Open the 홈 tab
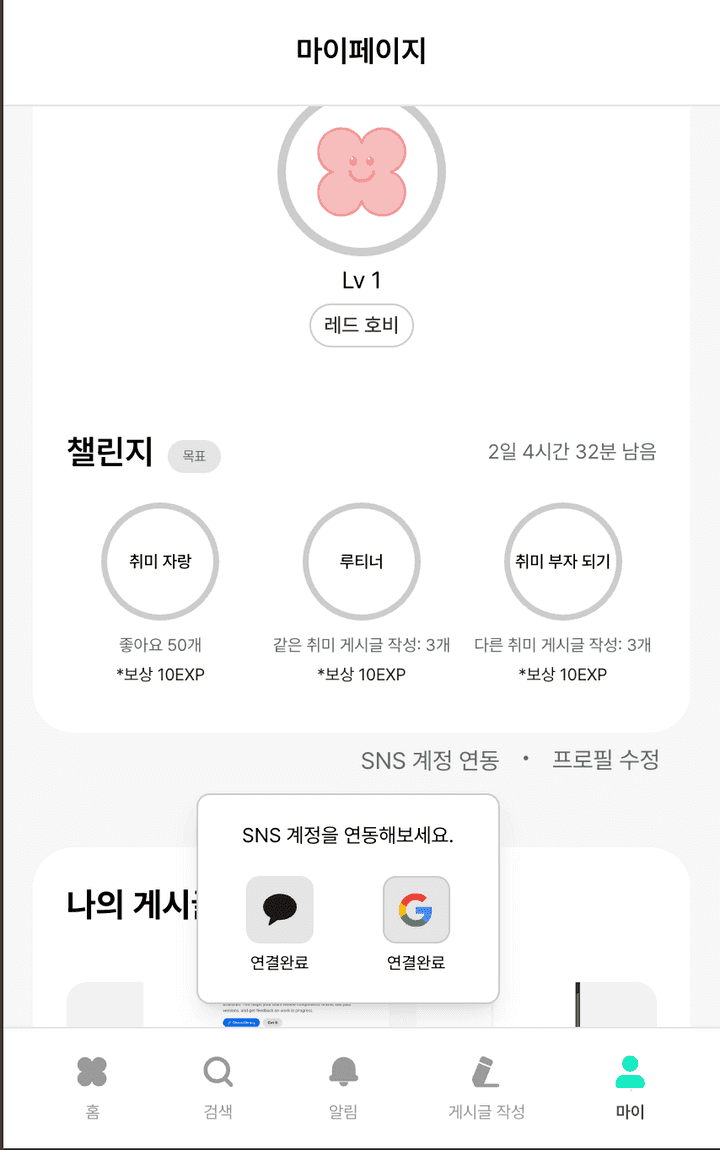Screen dimensions: 720x1150 coord(92,1086)
